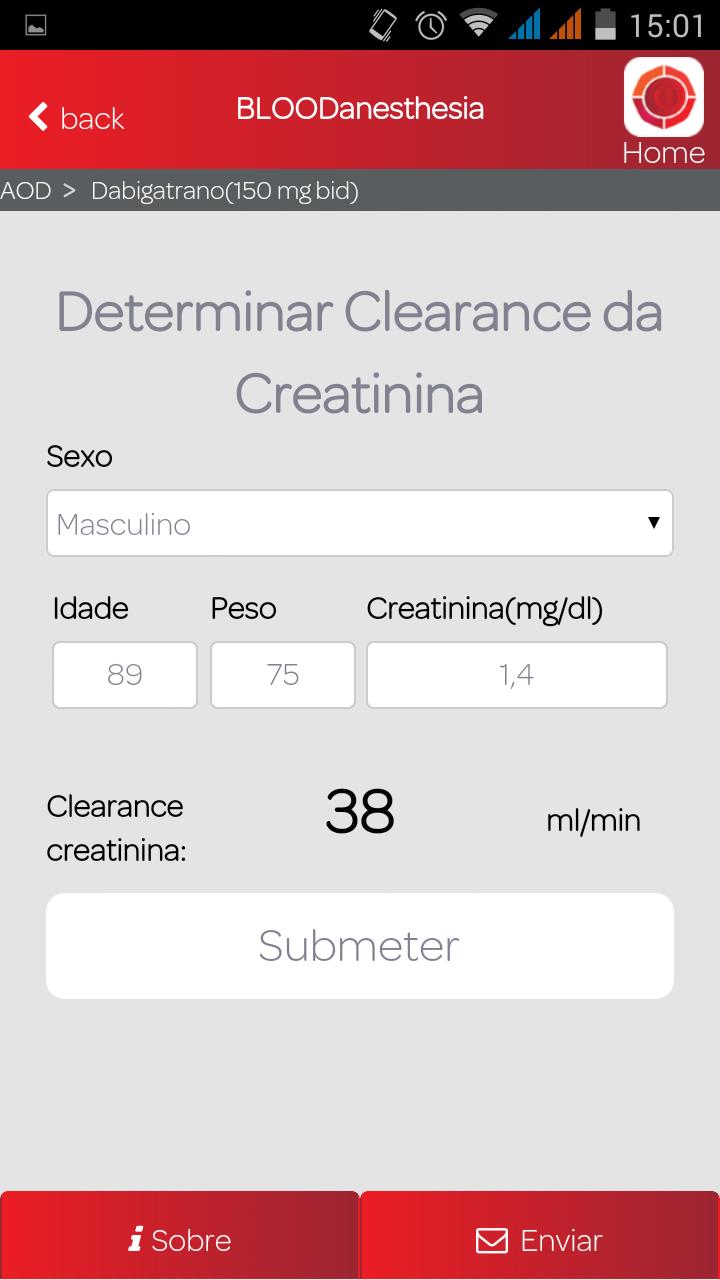Focus the Creatinina(mg/dl) input field

click(516, 675)
